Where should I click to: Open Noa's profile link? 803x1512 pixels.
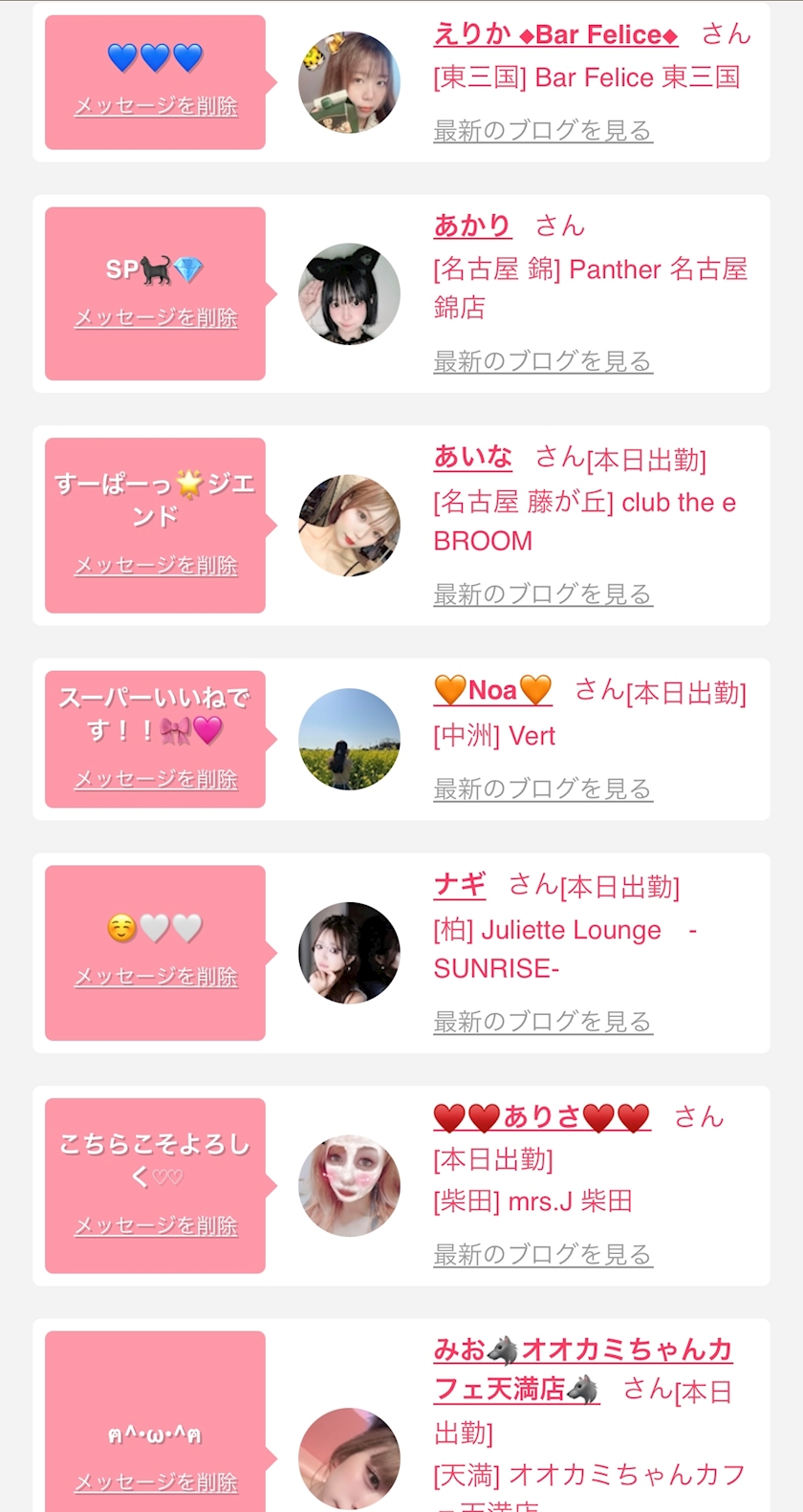[x=492, y=690]
